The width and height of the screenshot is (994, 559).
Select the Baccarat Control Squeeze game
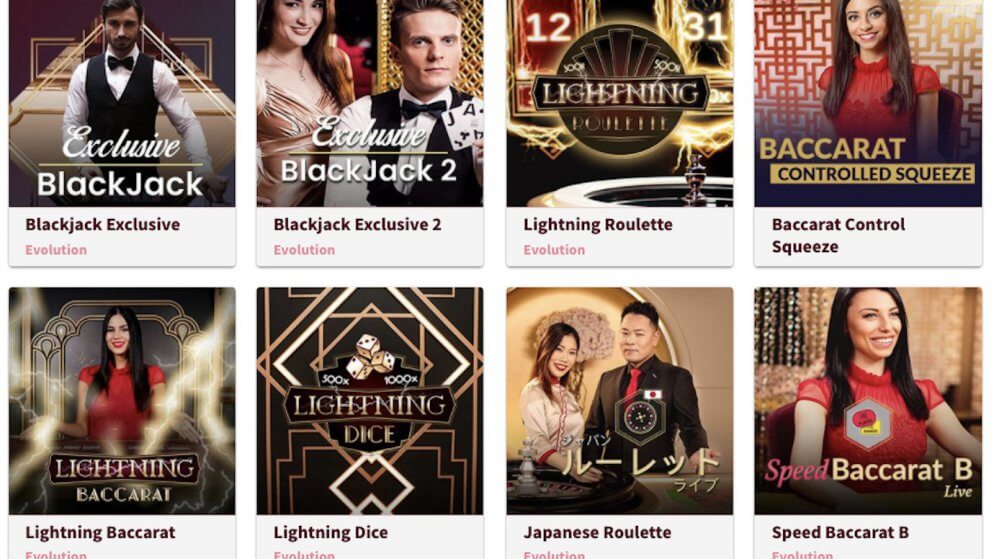[867, 110]
